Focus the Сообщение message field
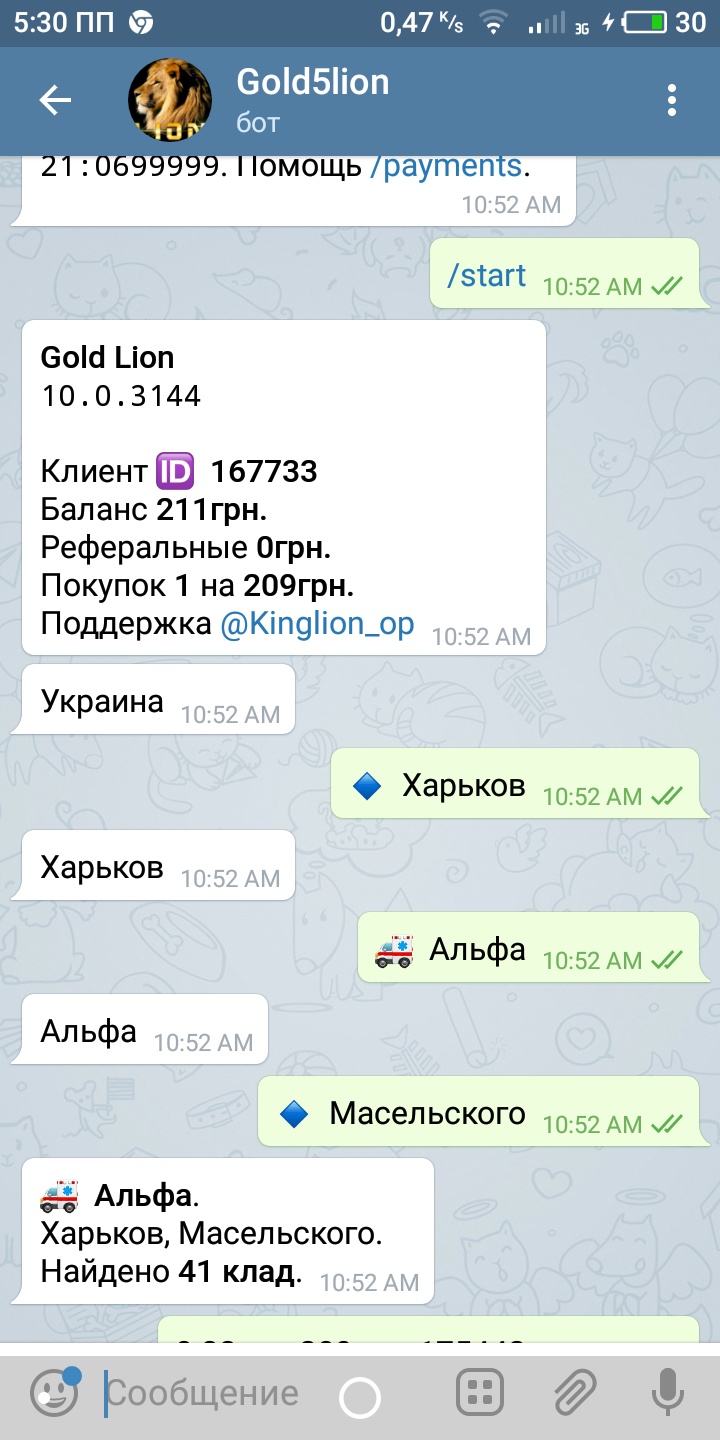 [215, 1393]
